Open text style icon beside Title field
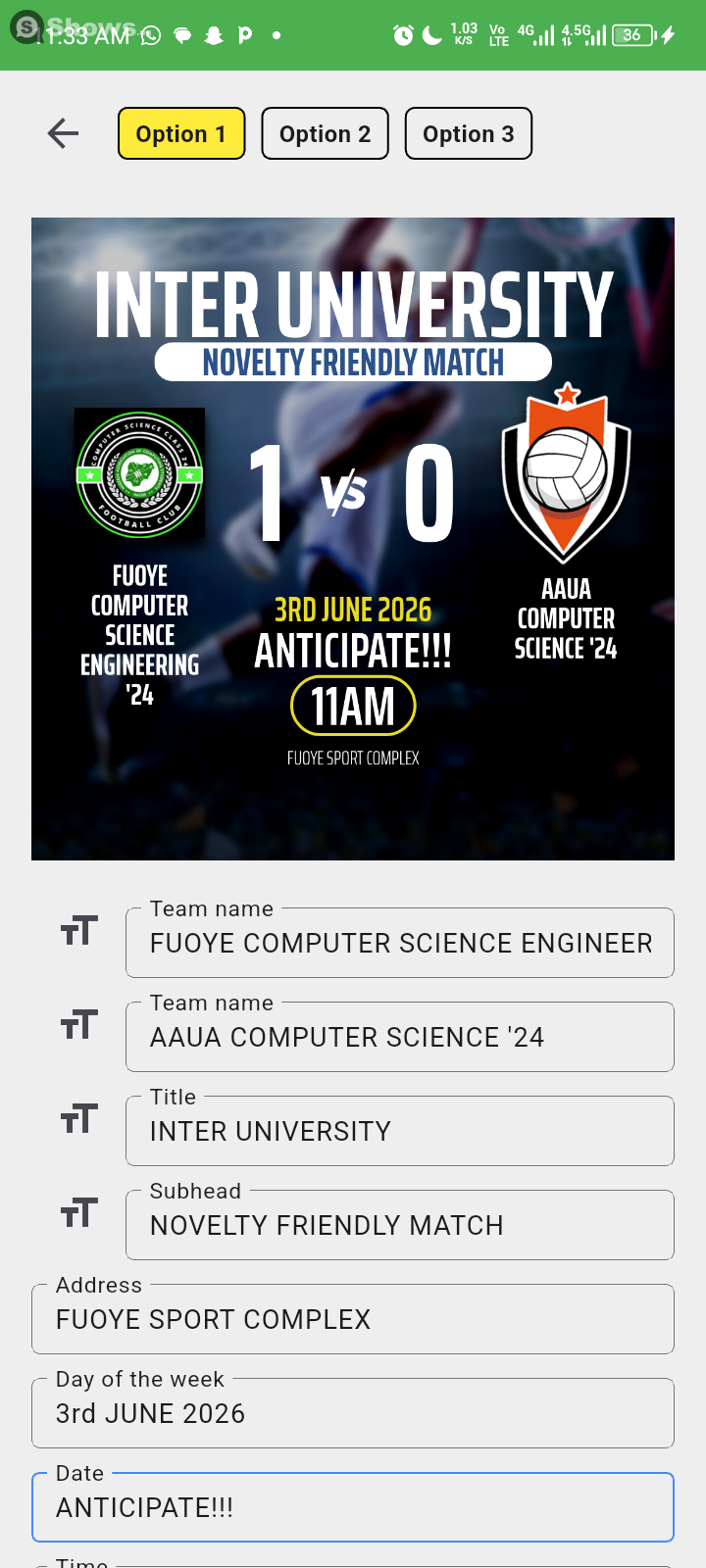The width and height of the screenshot is (706, 1568). coord(79,1118)
